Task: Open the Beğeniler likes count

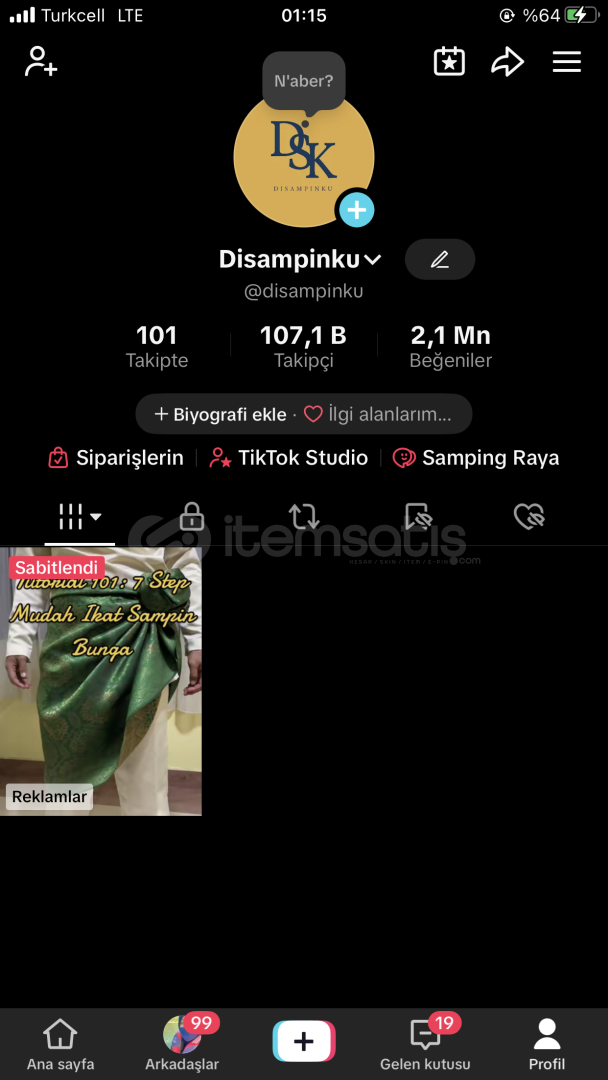Action: tap(451, 346)
